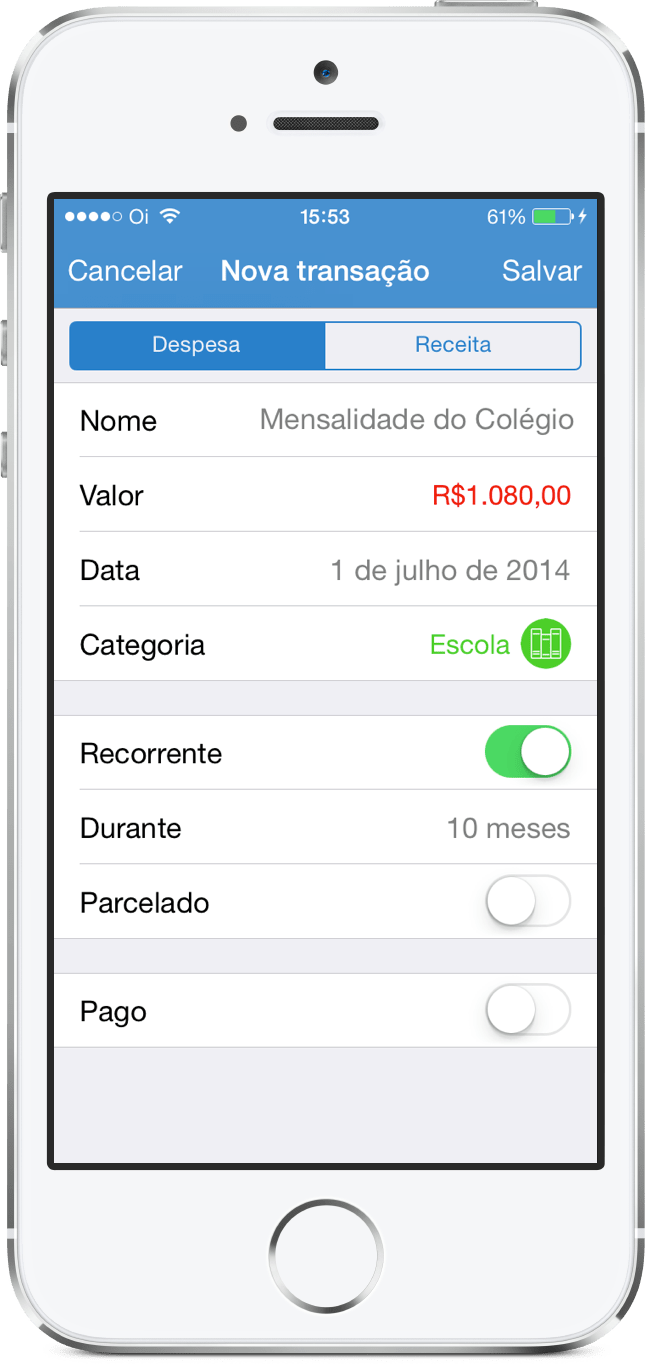Tap Cancelar to discard the transaction
The height and width of the screenshot is (1364, 645).
tap(125, 271)
